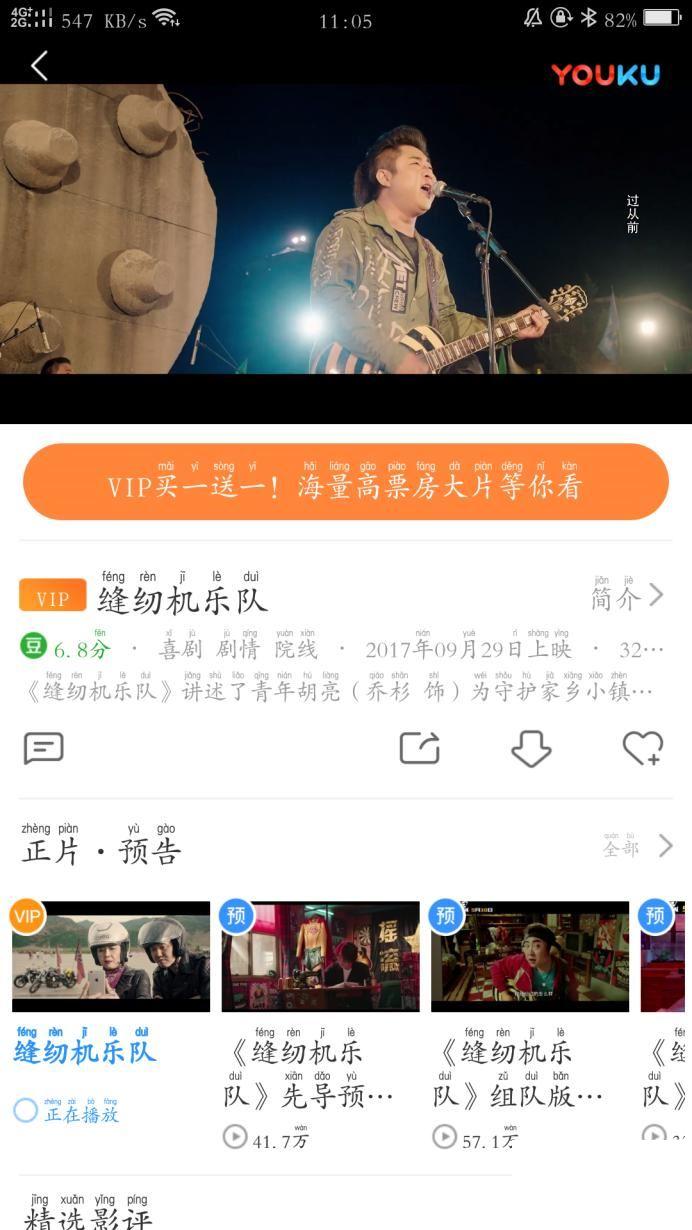View 全部 videos in 正片·预告 section
The image size is (692, 1230).
638,847
